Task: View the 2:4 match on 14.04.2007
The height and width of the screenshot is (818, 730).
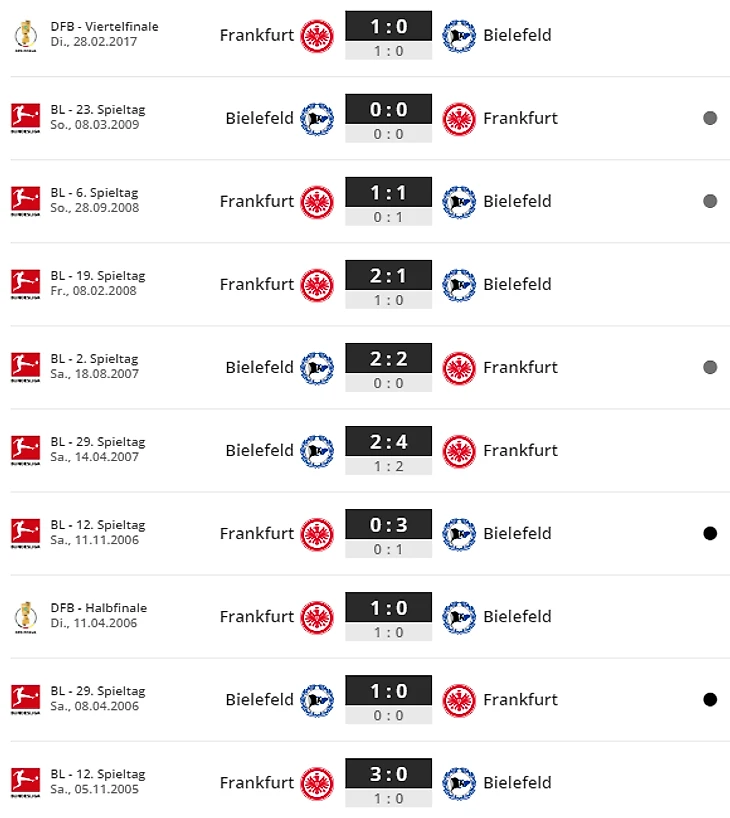Action: click(388, 442)
